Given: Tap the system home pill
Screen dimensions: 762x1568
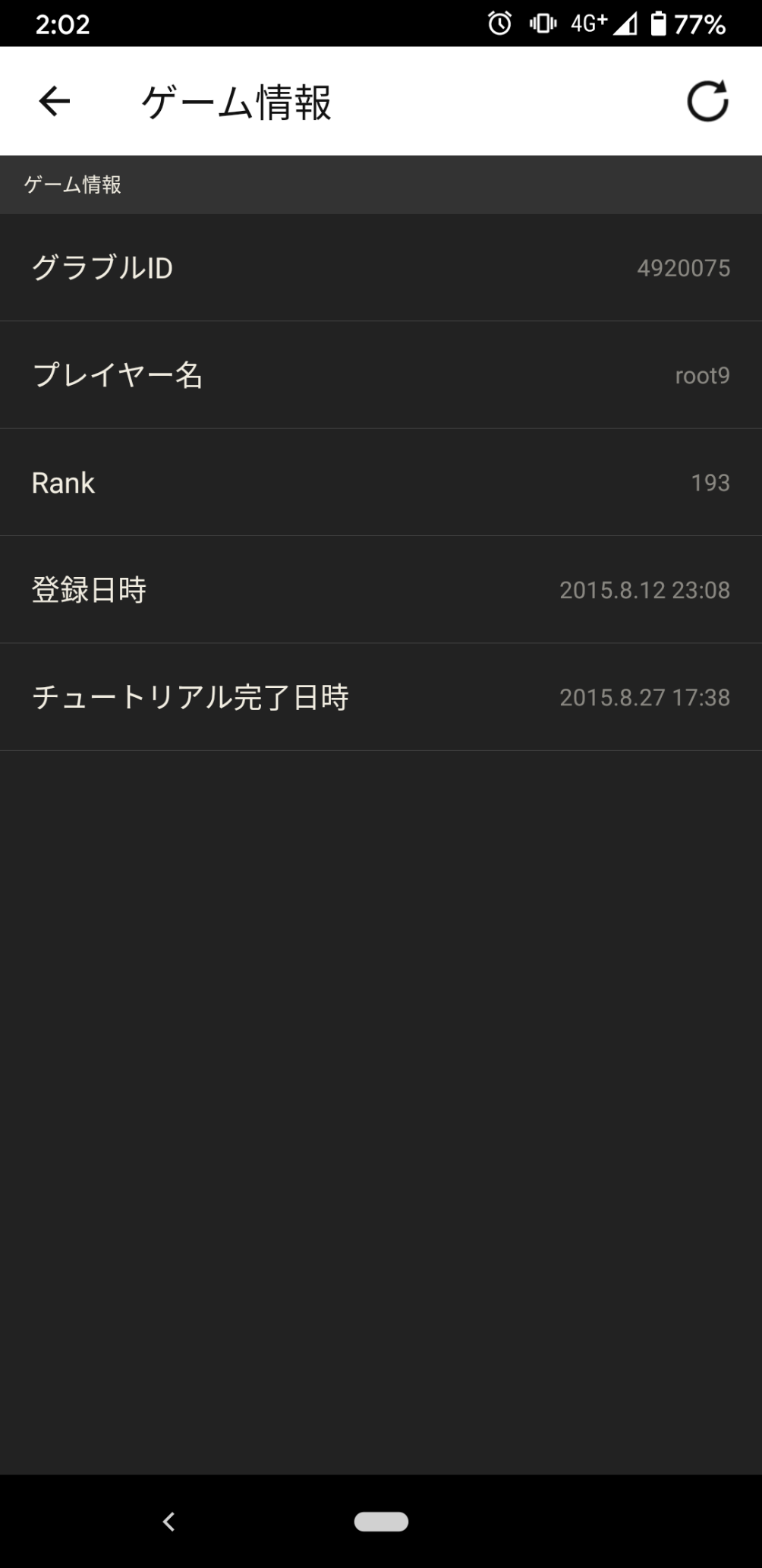Looking at the screenshot, I should pyautogui.click(x=381, y=1521).
